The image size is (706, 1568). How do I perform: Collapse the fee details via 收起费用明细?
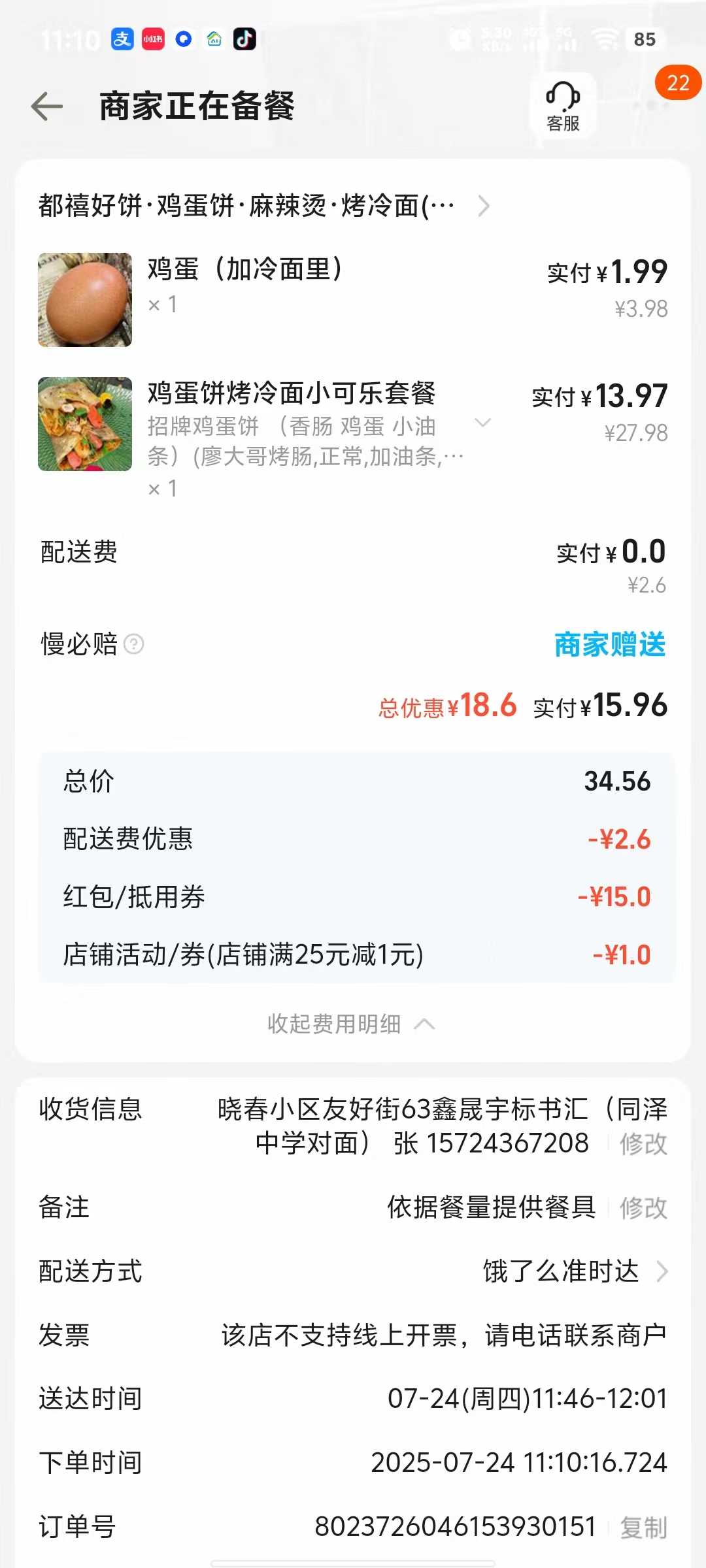(351, 1024)
